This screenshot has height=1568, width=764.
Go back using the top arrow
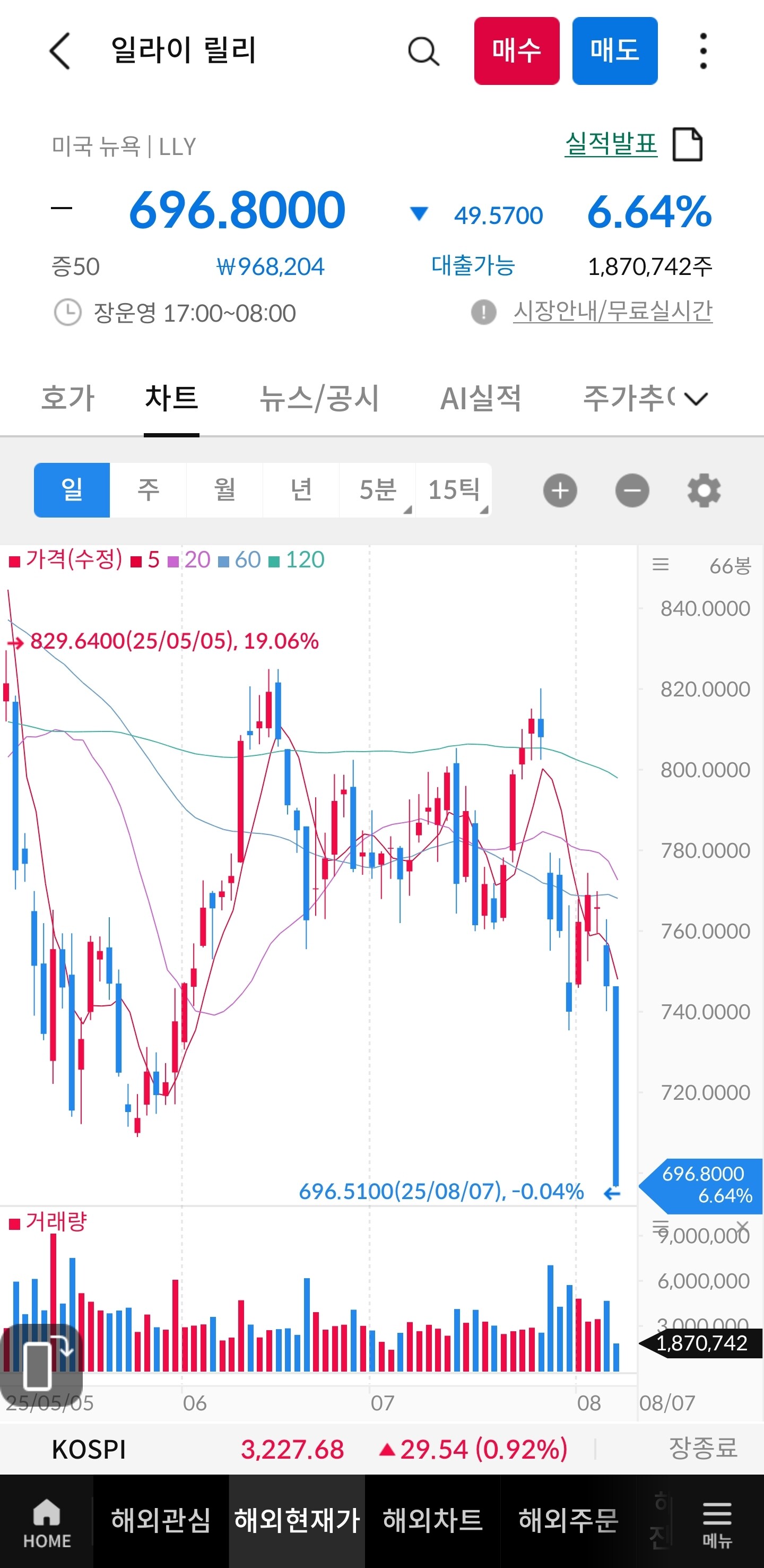[60, 51]
